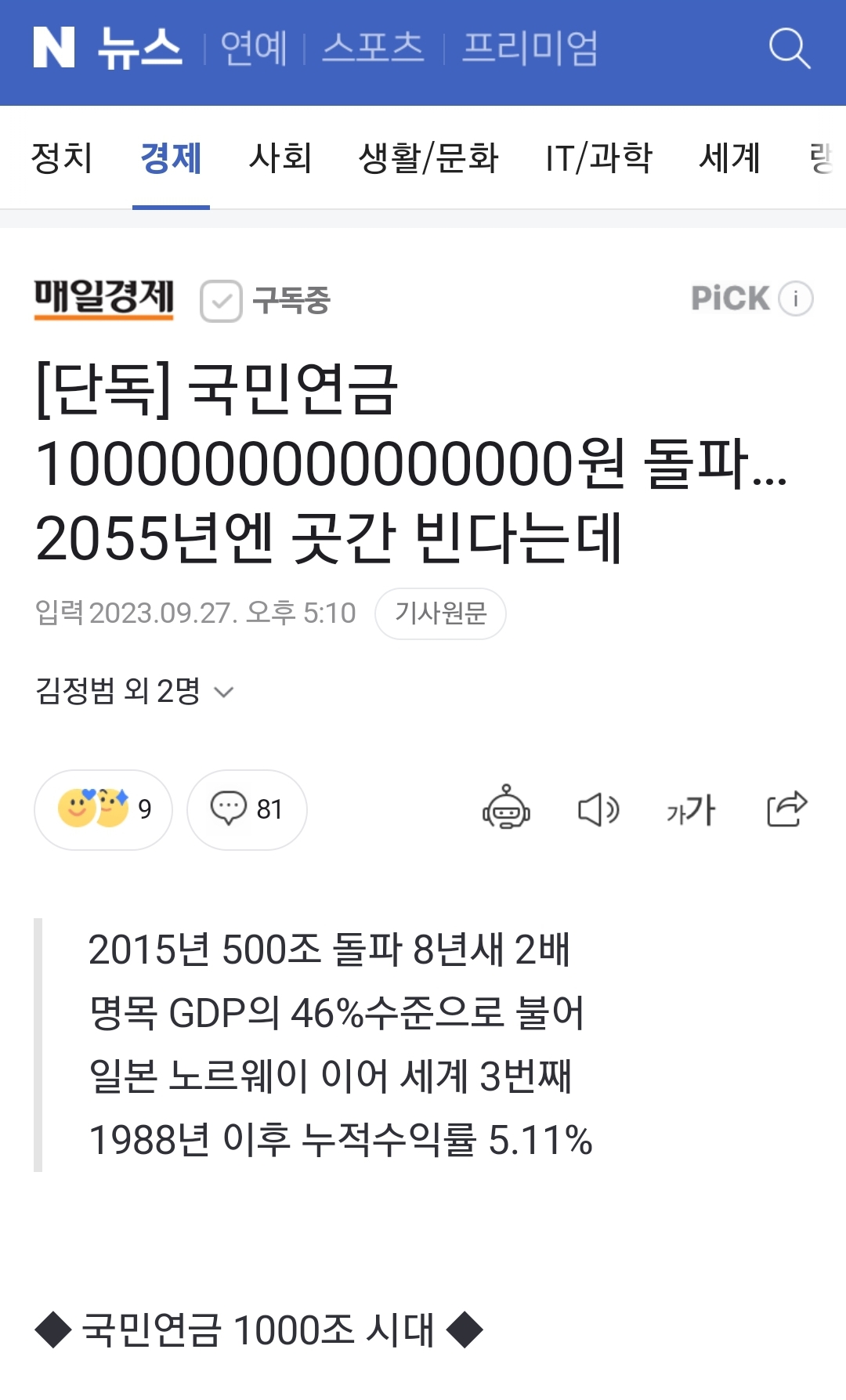
Task: Expand the 김정범 외 2명 reporter list
Action: pos(135,691)
